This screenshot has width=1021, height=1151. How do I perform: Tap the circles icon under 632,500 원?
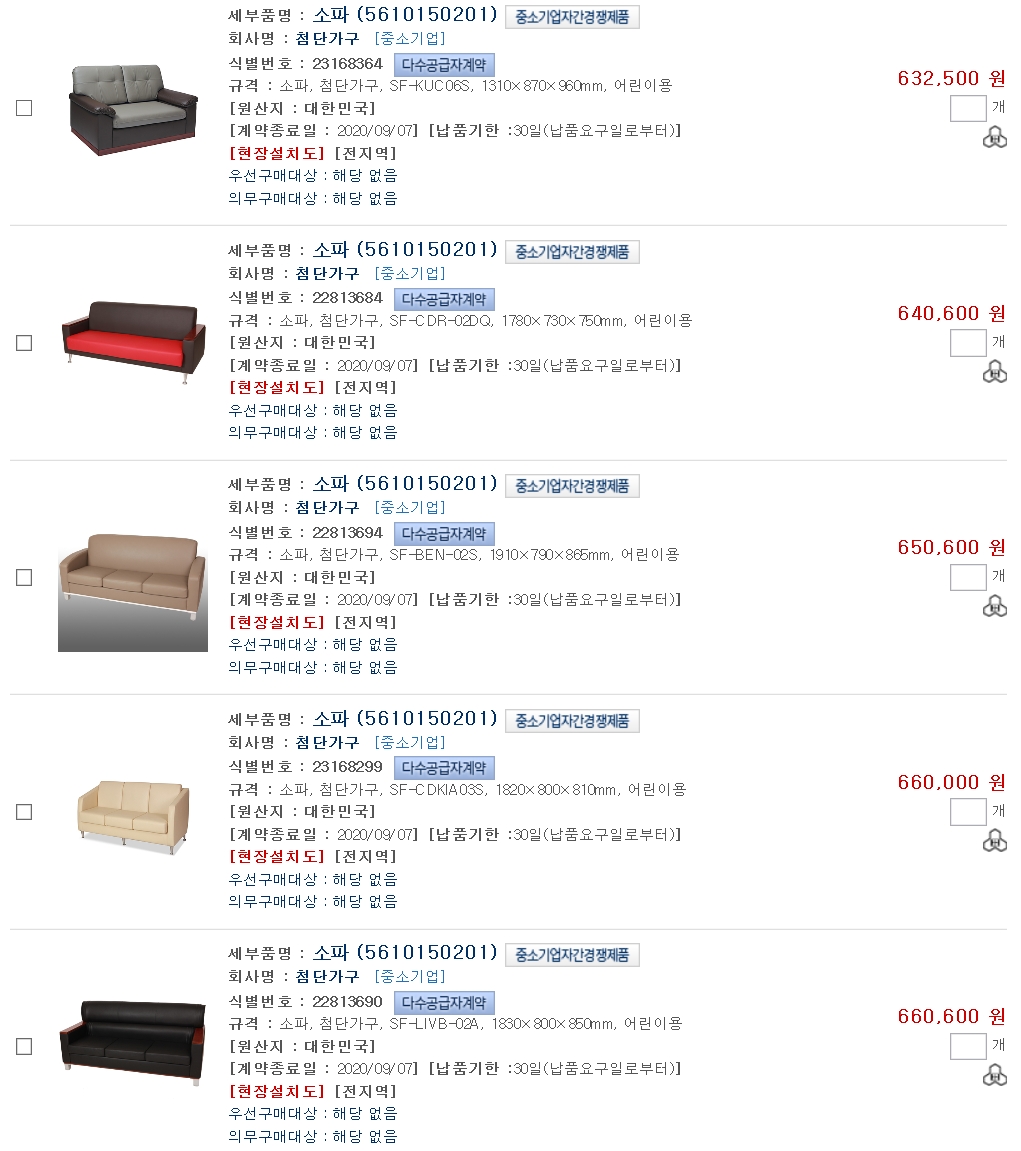point(994,138)
